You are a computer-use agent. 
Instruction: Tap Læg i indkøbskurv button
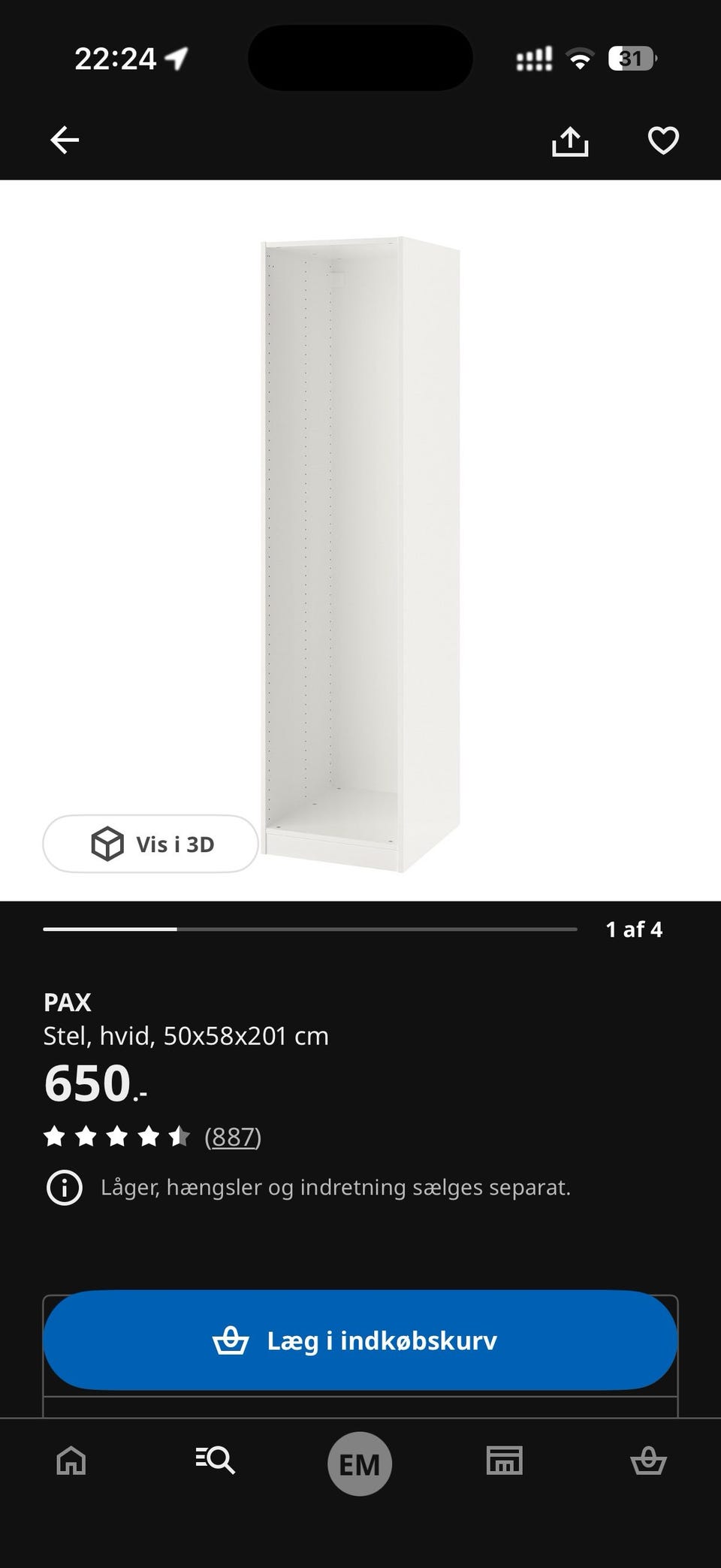coord(360,1340)
